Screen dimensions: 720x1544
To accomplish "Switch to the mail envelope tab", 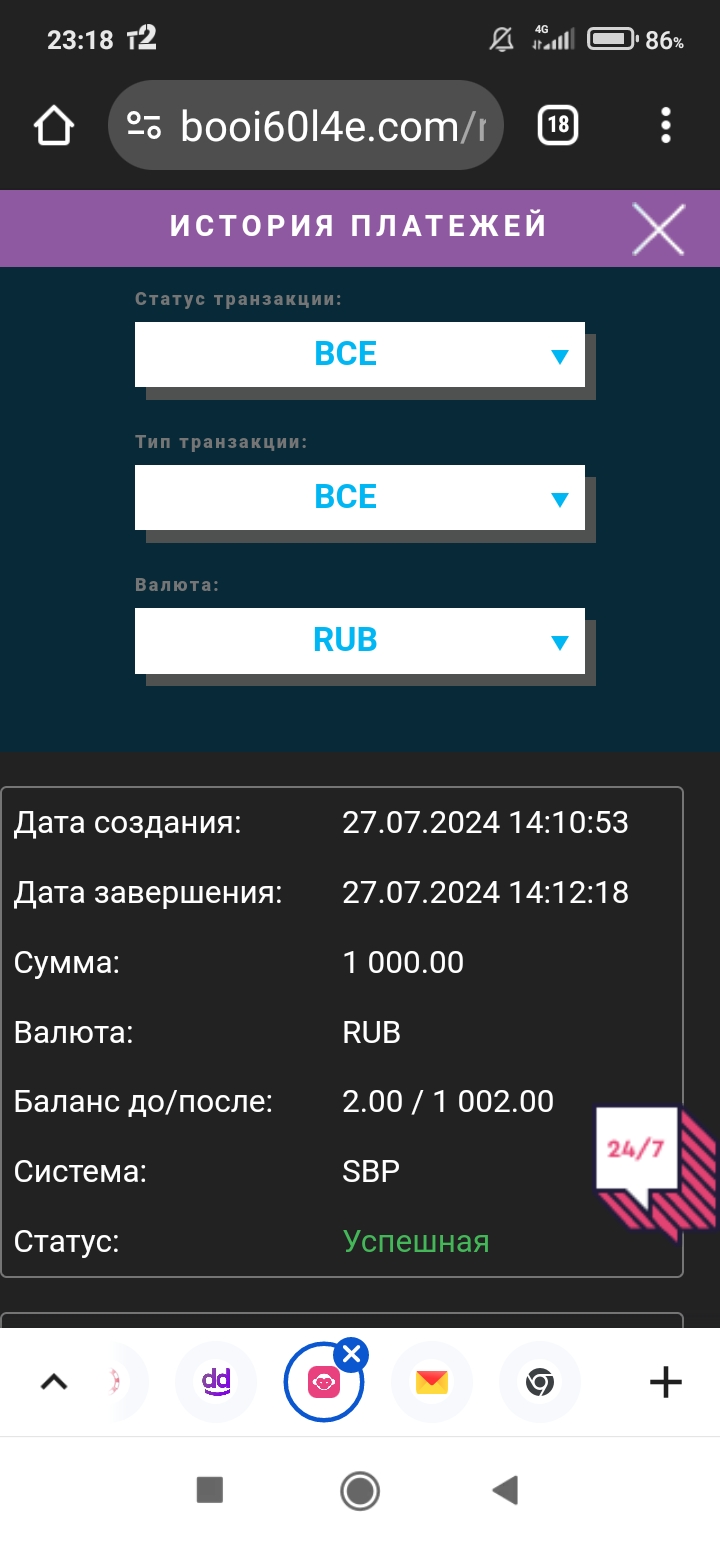I will (432, 1382).
